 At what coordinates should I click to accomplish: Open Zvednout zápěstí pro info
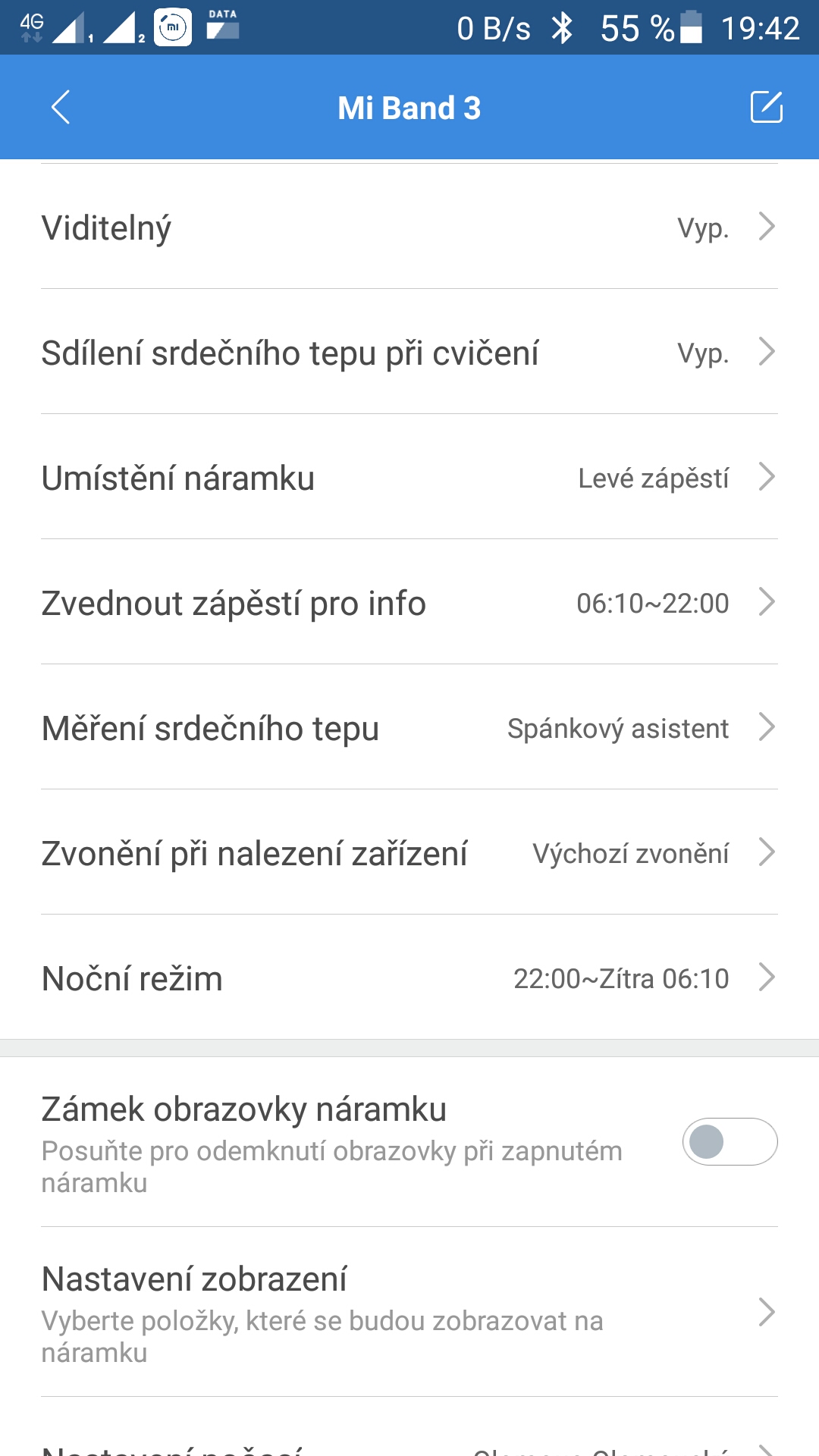click(x=409, y=603)
